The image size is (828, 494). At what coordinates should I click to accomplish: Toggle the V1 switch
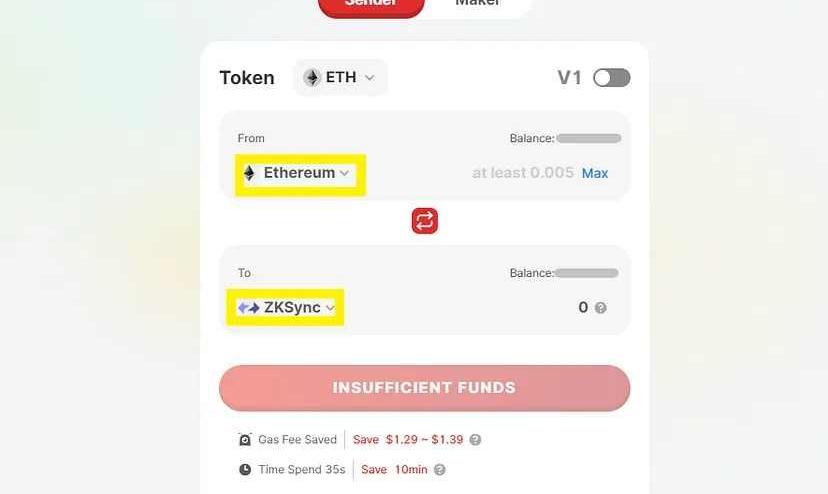(611, 78)
